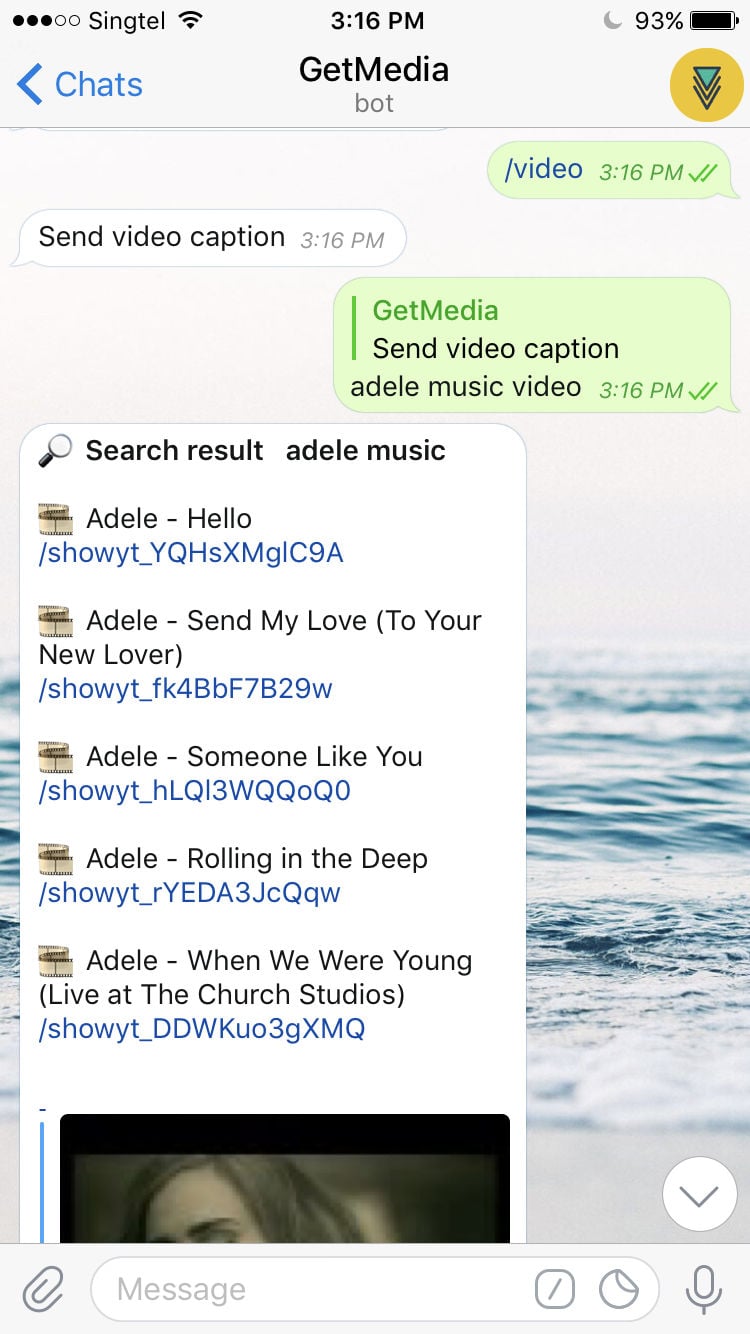Open the GetMedia bot title header
The width and height of the screenshot is (750, 1334).
pyautogui.click(x=374, y=83)
